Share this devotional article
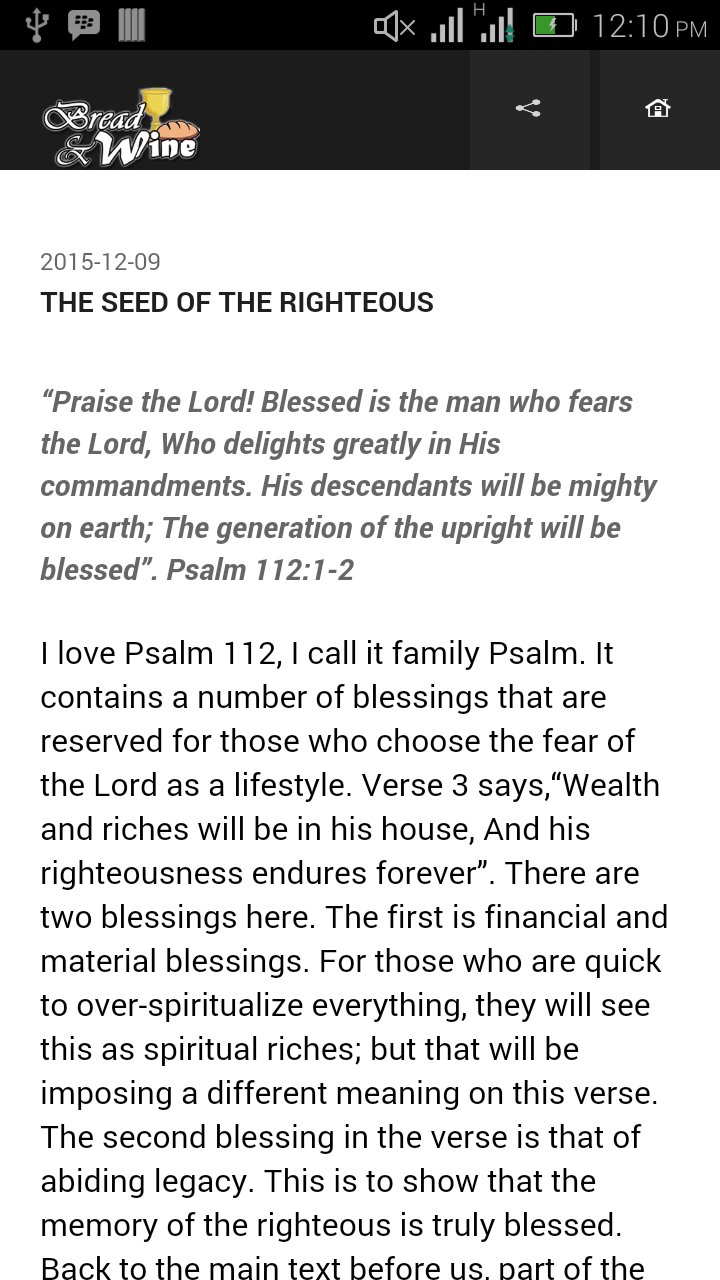Viewport: 720px width, 1280px height. click(x=529, y=109)
